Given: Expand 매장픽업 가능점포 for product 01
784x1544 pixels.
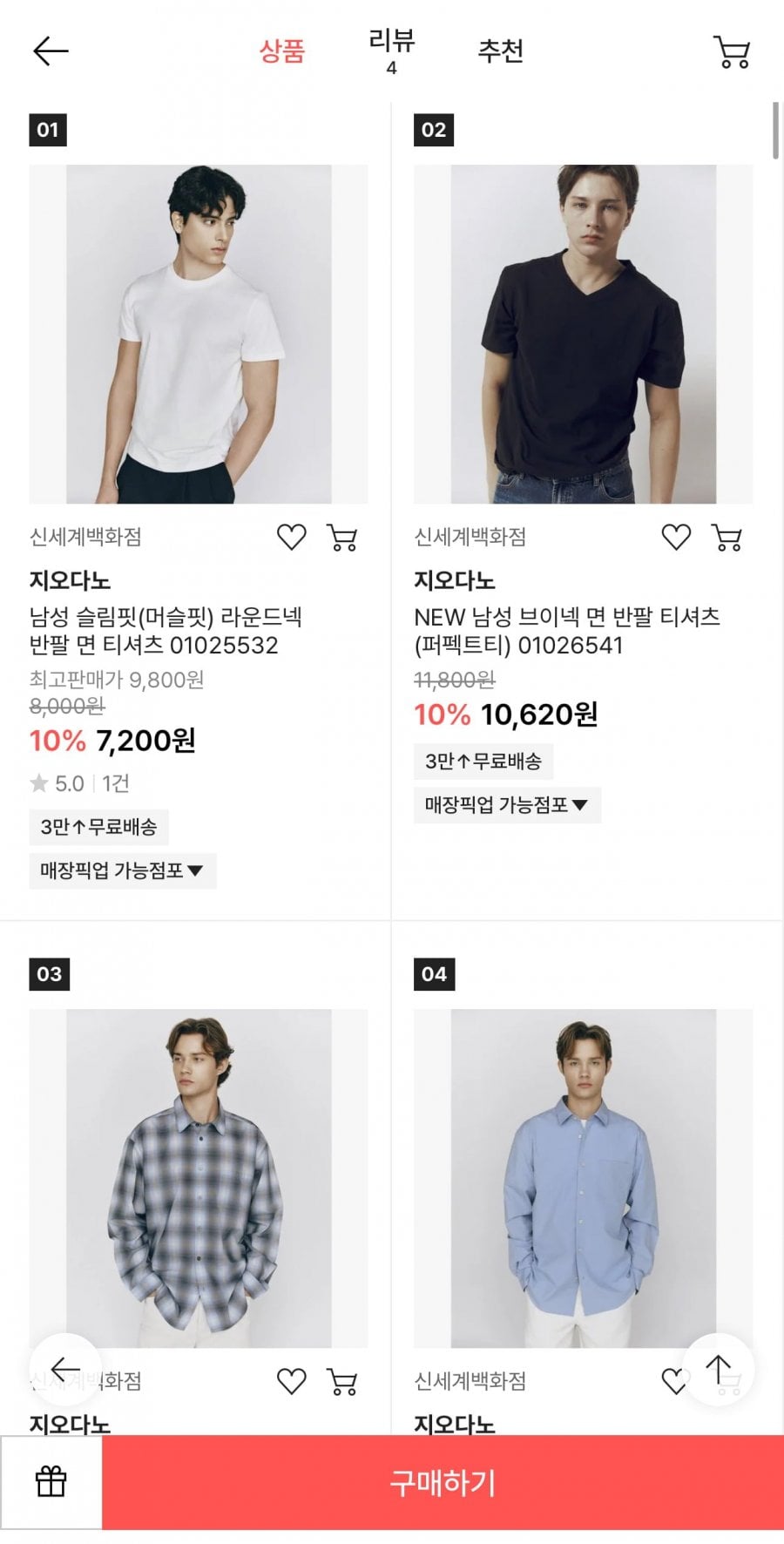Looking at the screenshot, I should (122, 870).
